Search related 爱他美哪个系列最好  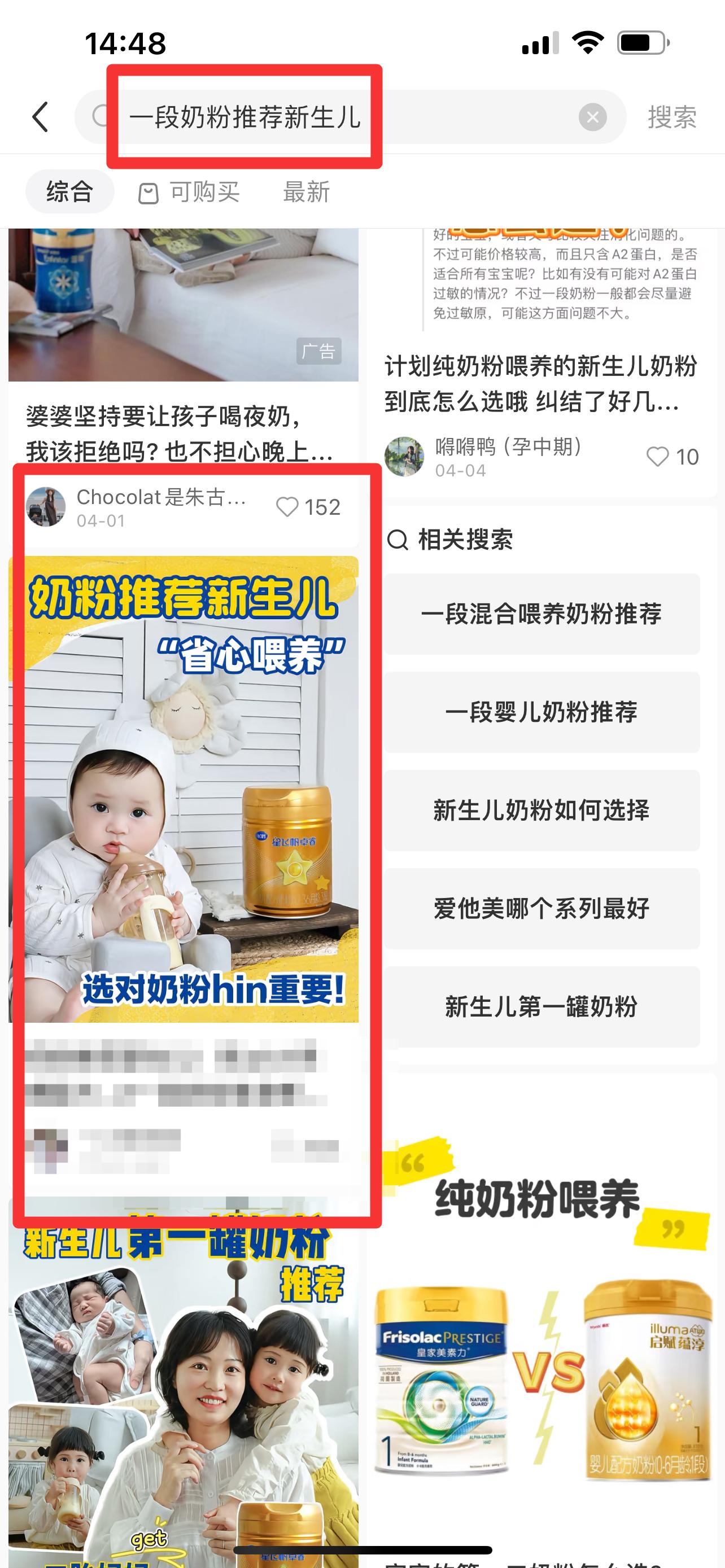541,908
